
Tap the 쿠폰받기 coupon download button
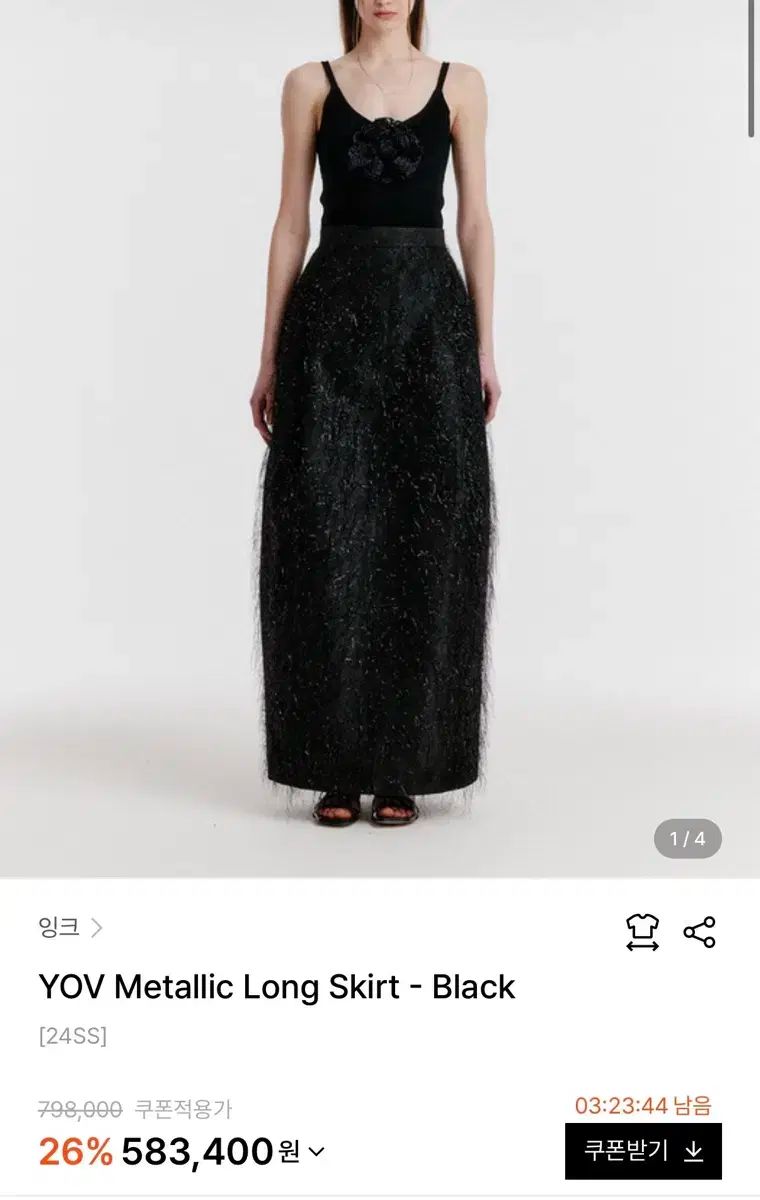[x=643, y=1151]
